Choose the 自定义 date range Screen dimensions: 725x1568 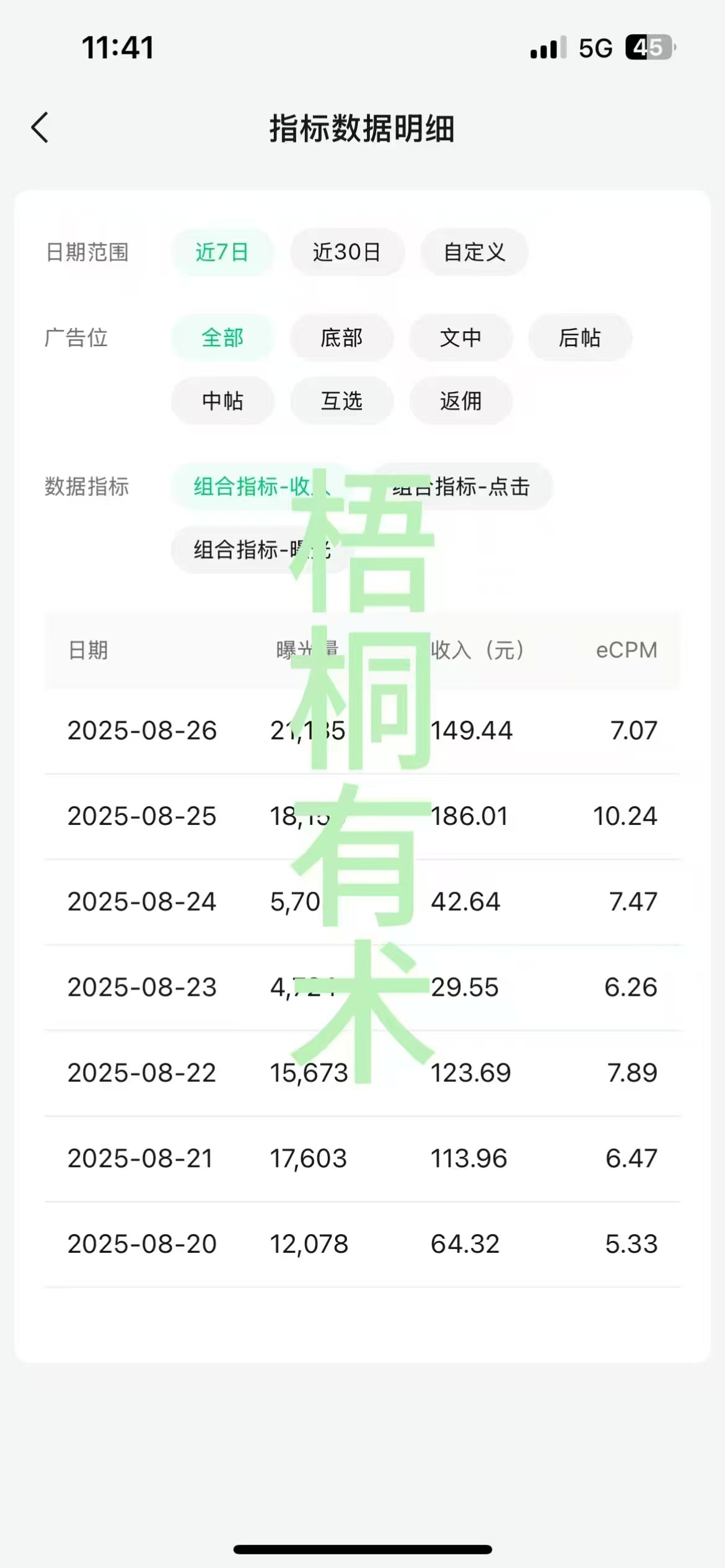pyautogui.click(x=474, y=252)
